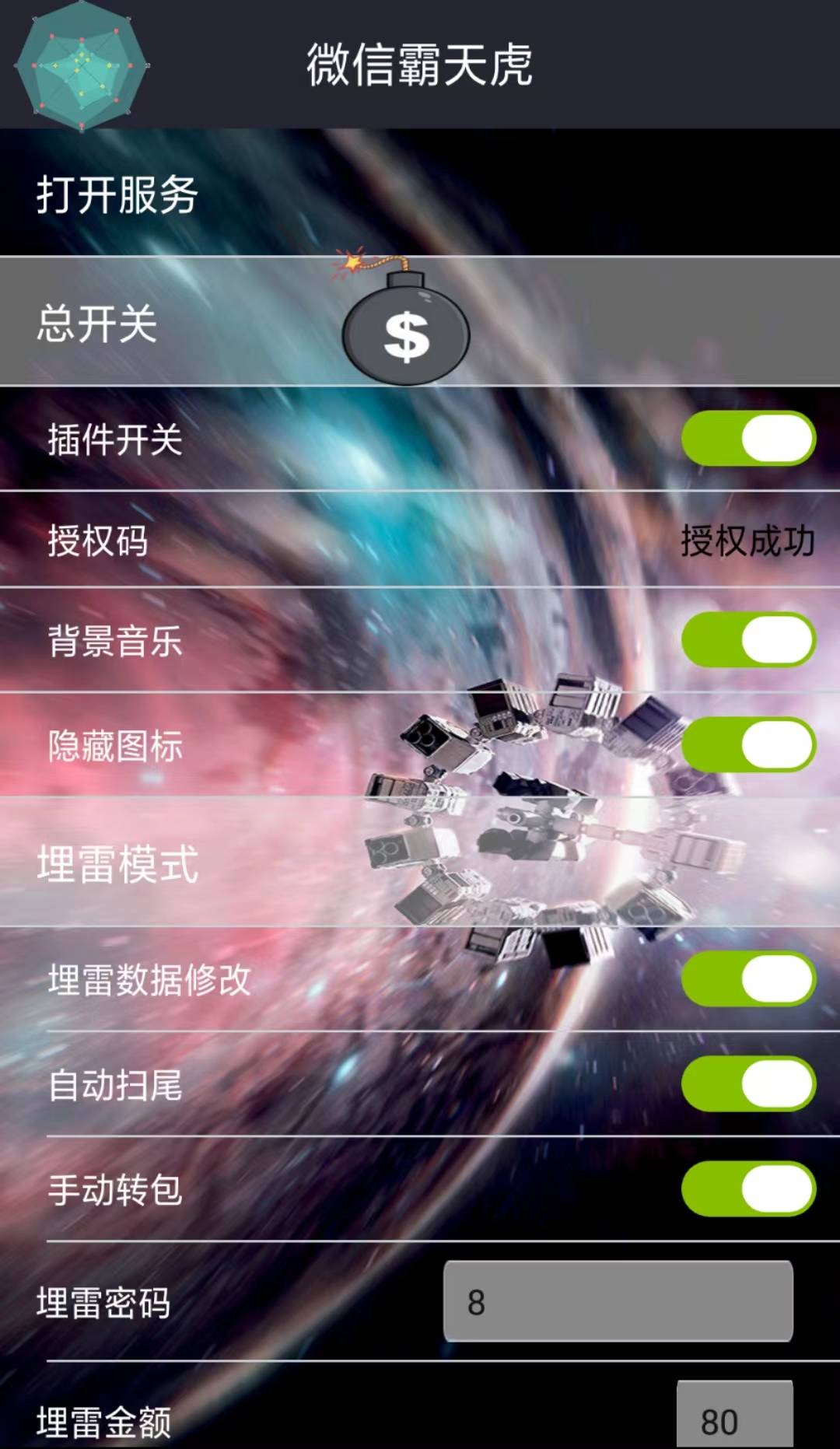840x1449 pixels.
Task: Disable 埋雷数据修改 switch
Action: point(748,978)
